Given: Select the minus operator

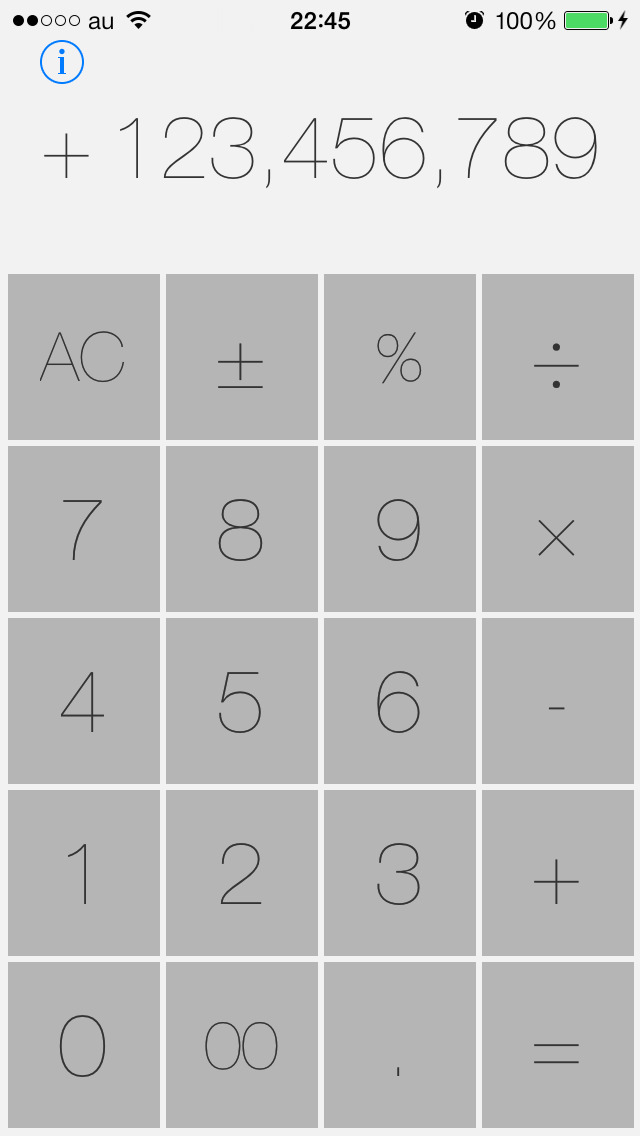Looking at the screenshot, I should (x=558, y=701).
